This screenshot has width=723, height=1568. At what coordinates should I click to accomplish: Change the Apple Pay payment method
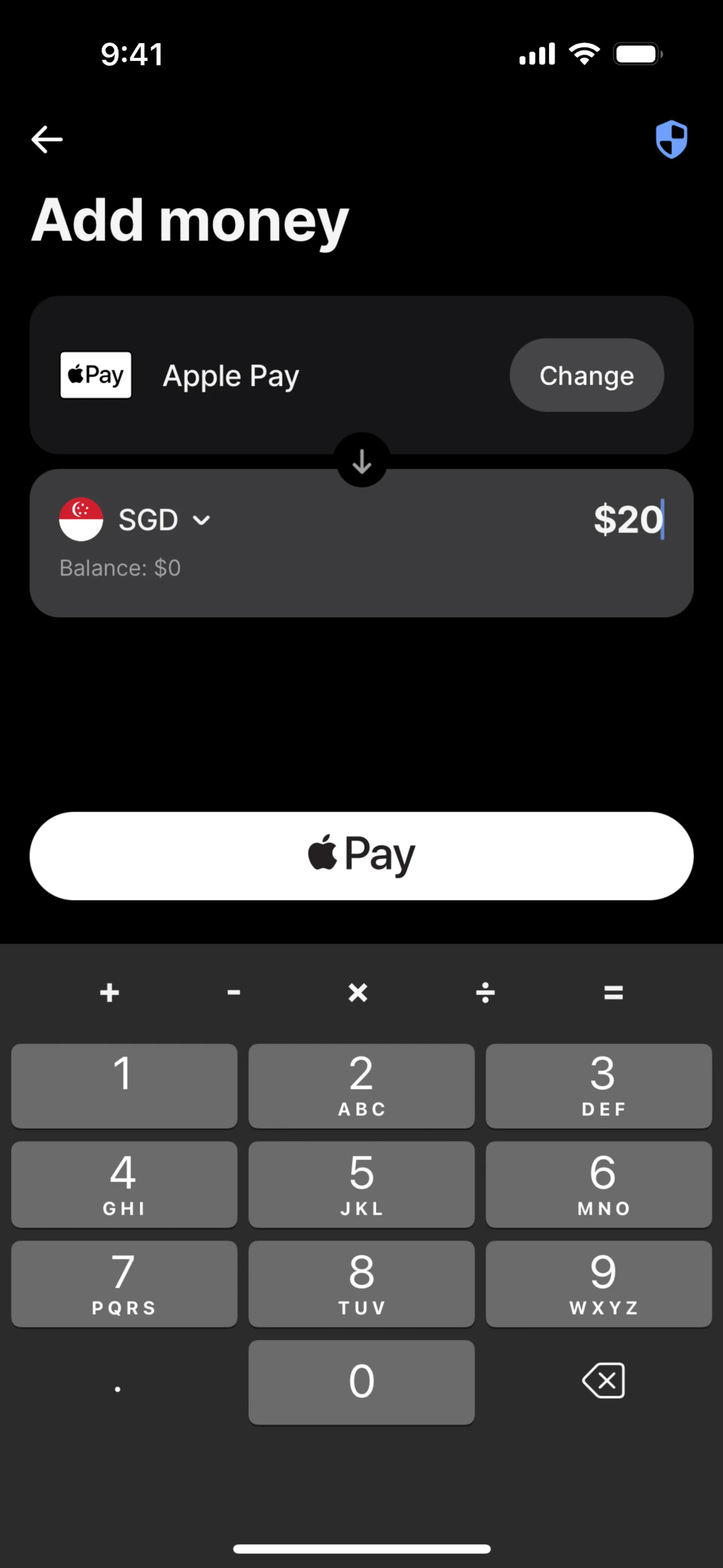coord(586,375)
